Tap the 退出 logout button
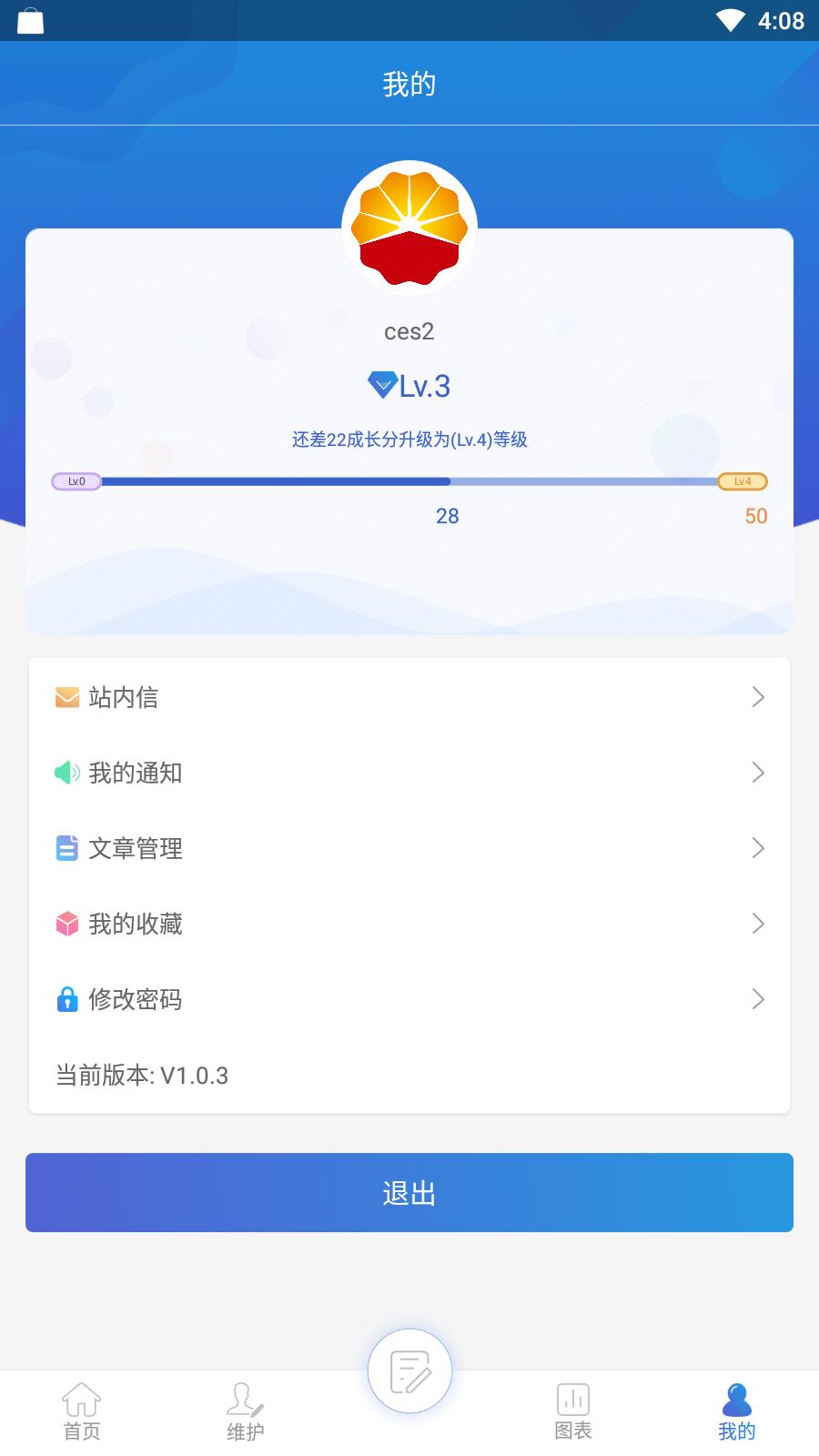 (409, 1192)
